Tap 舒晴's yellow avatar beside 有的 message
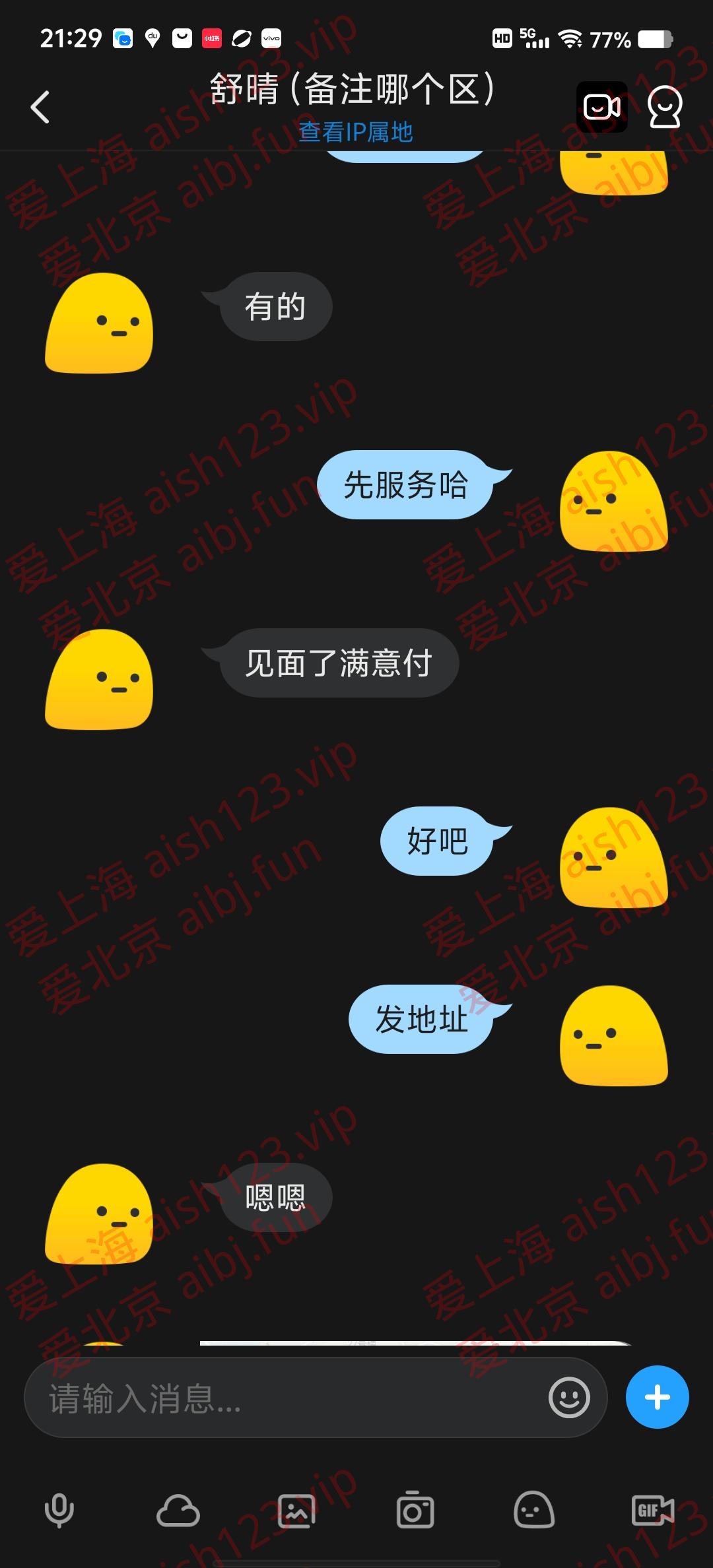Screen dimensions: 713x1568 pyautogui.click(x=99, y=325)
